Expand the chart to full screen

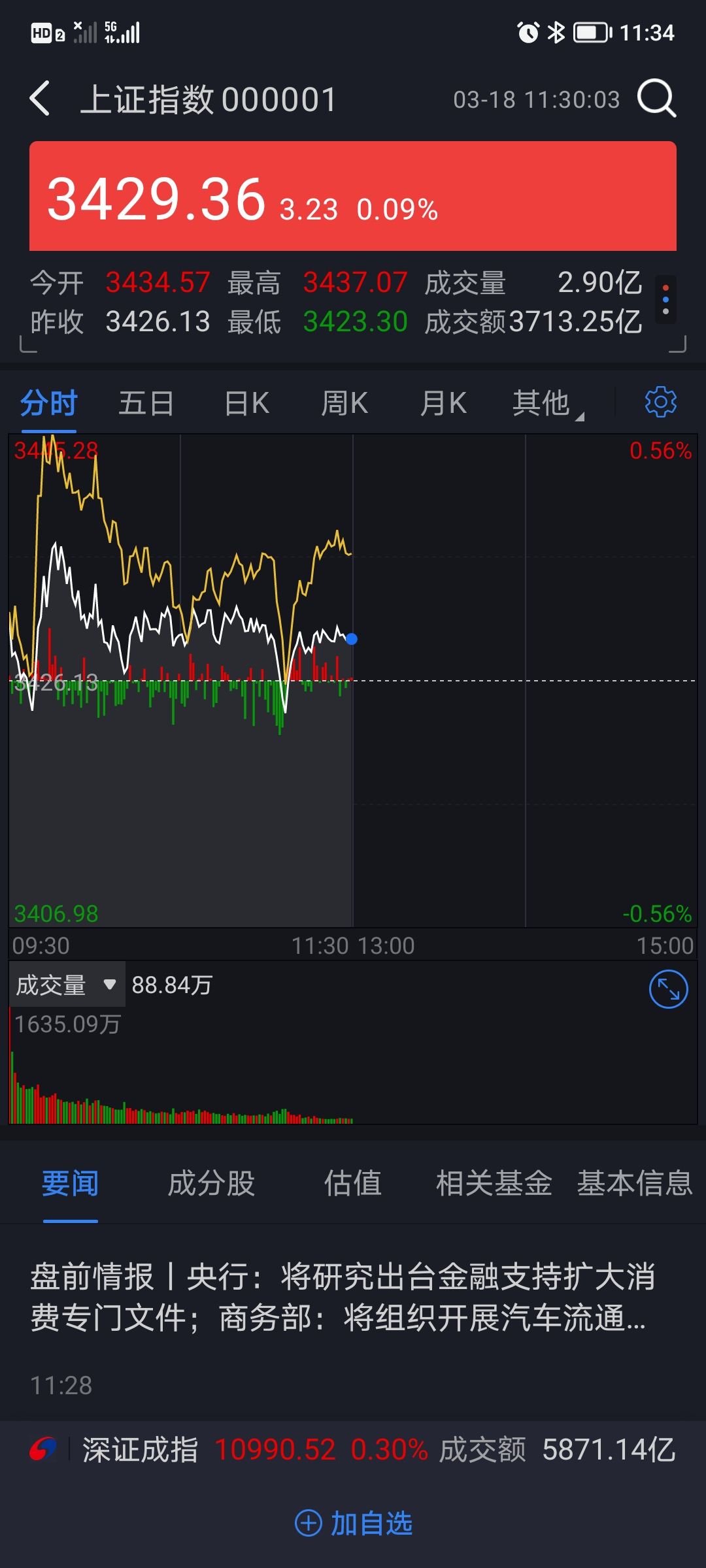pos(668,989)
